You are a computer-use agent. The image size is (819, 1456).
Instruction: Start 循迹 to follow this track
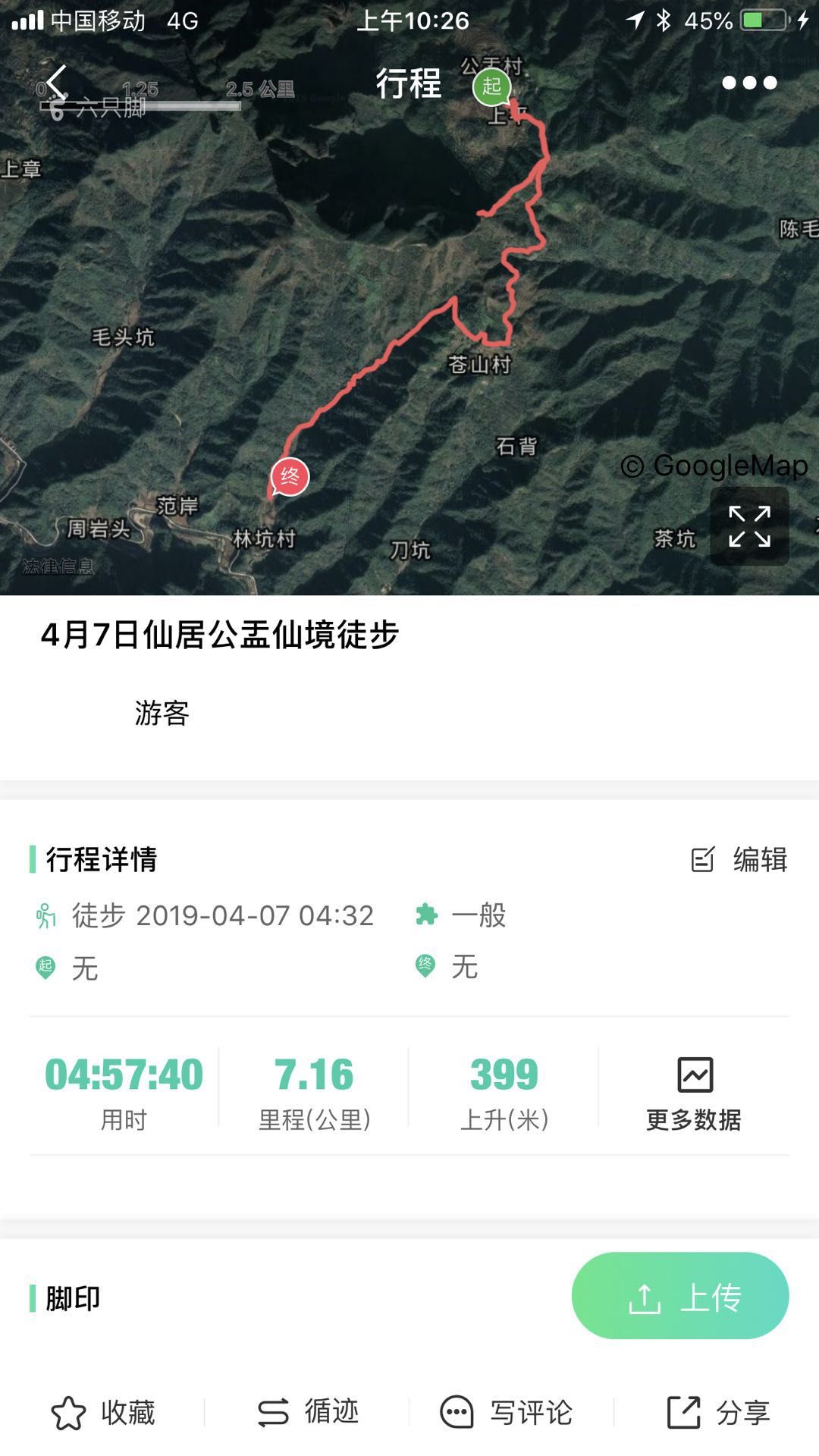(x=308, y=1412)
